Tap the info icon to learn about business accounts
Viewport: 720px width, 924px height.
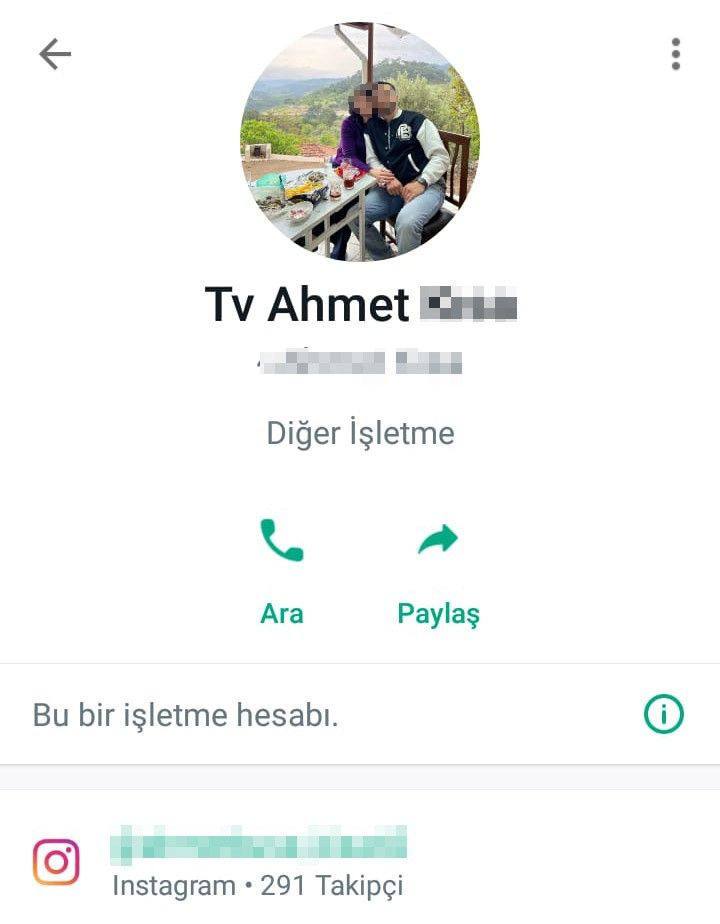click(x=662, y=715)
